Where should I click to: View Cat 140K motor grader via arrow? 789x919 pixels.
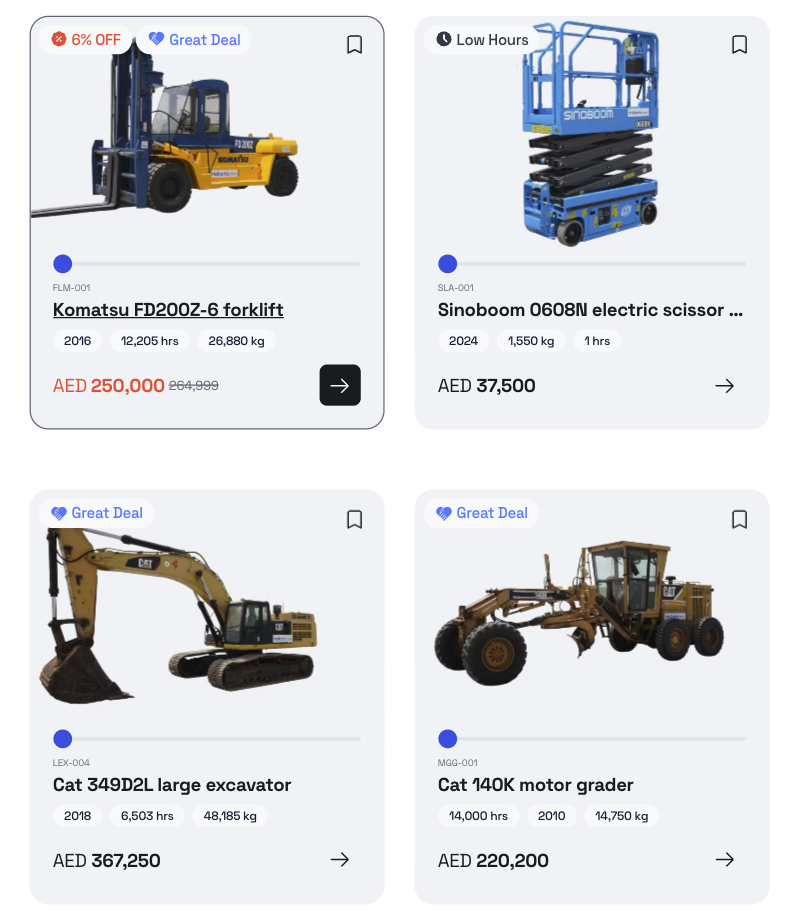point(725,859)
